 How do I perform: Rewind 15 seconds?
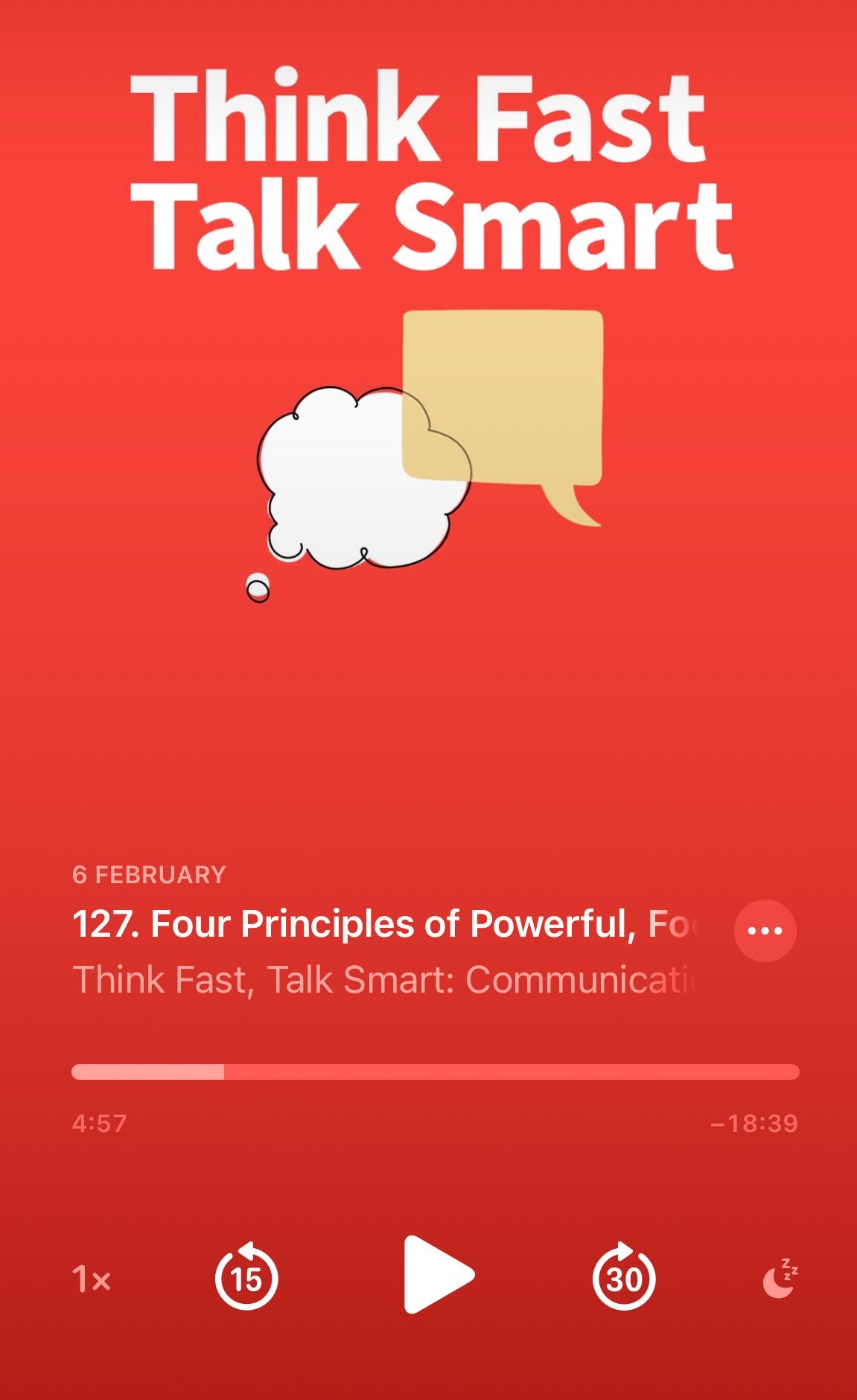tap(246, 1276)
